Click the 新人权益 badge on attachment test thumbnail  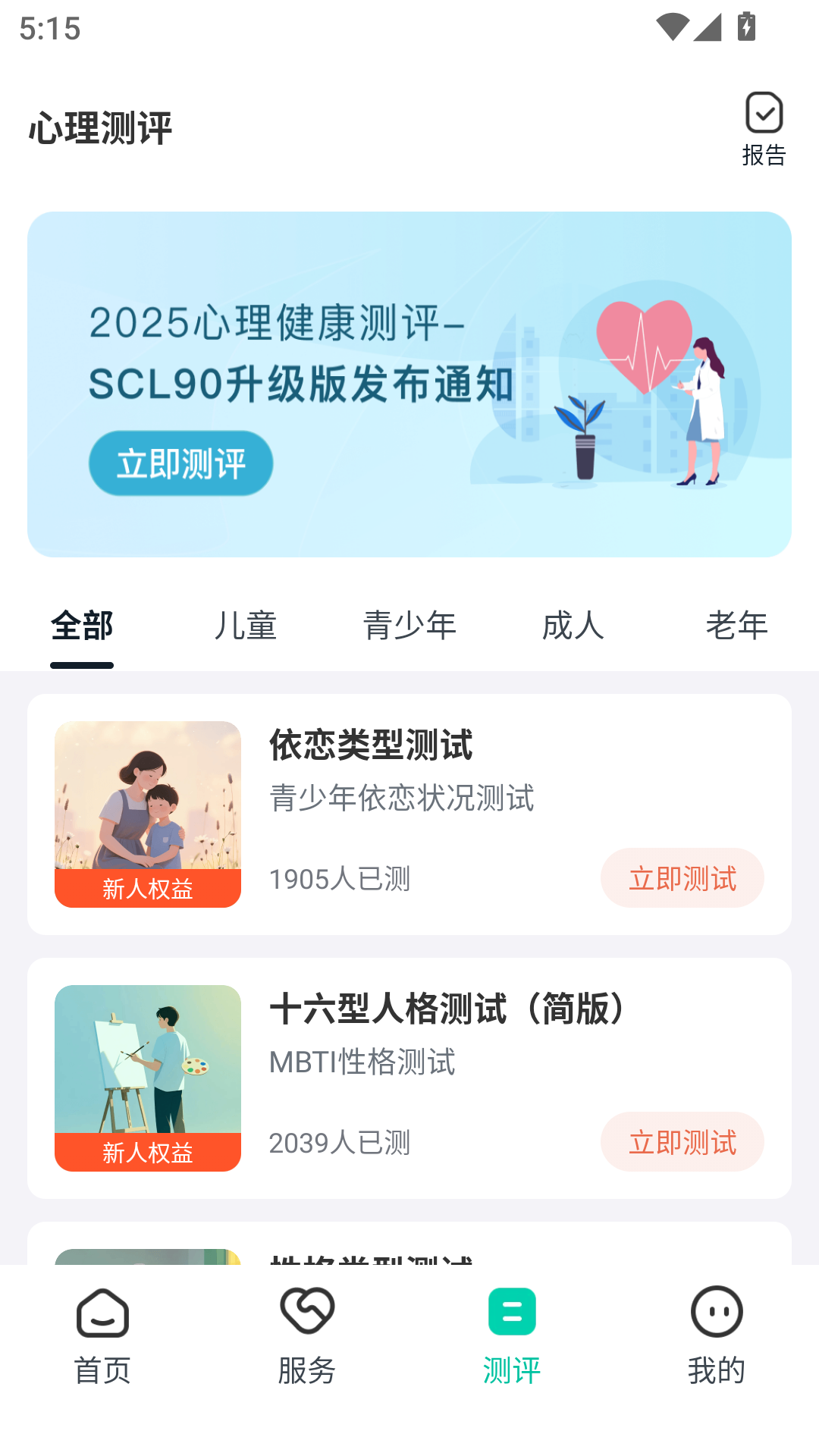[147, 891]
